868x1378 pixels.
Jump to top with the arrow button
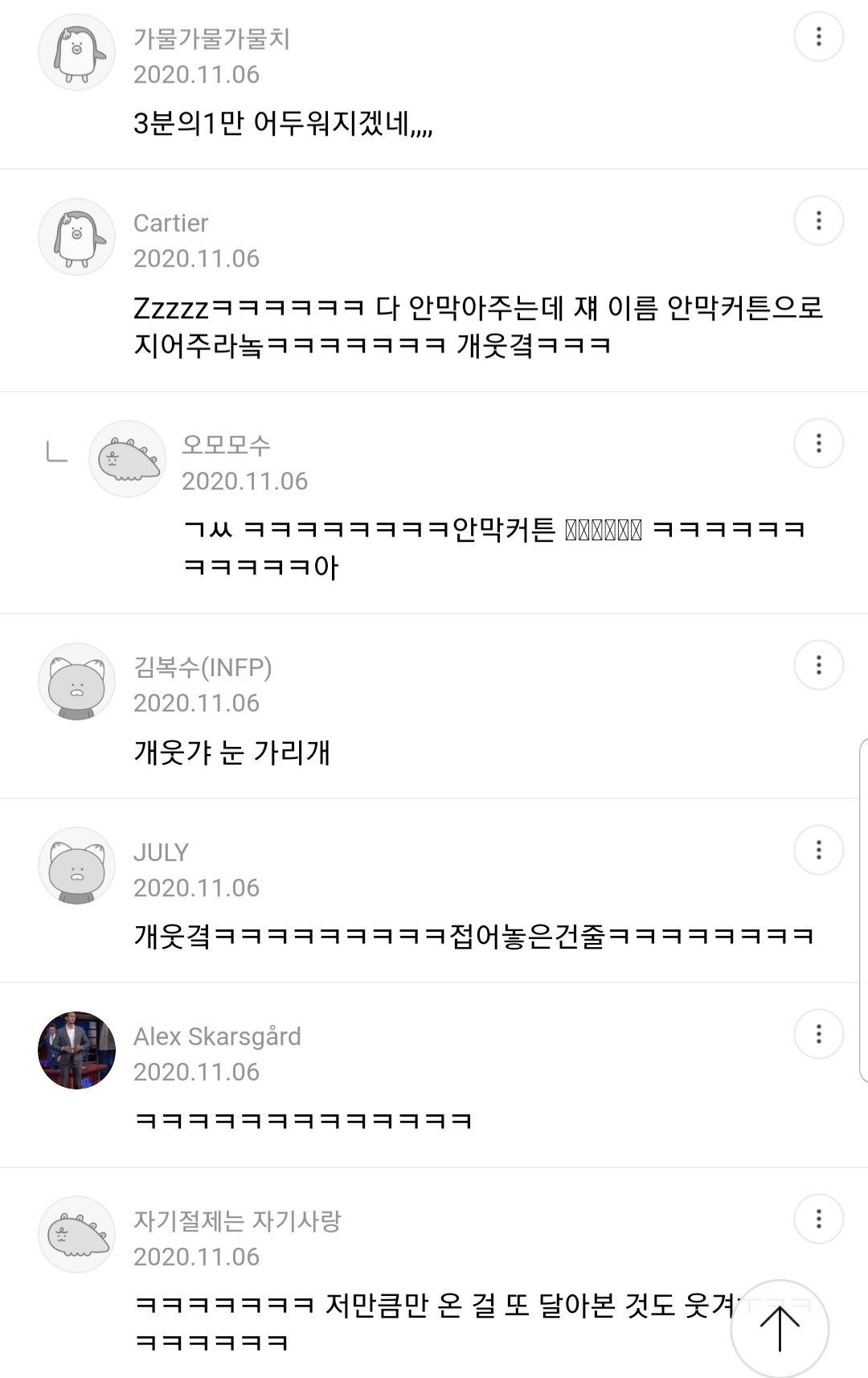[780, 1328]
